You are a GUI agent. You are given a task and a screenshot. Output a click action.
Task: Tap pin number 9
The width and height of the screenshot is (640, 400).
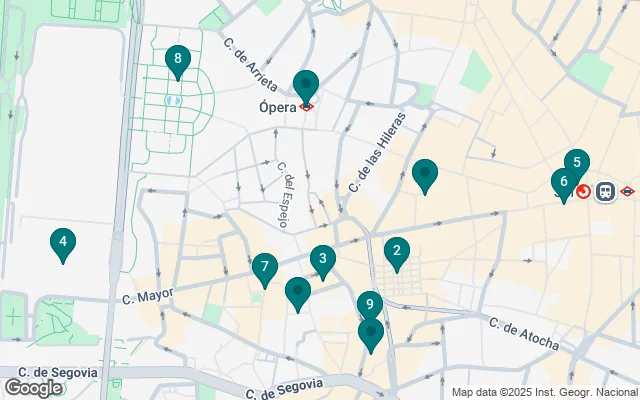click(369, 304)
